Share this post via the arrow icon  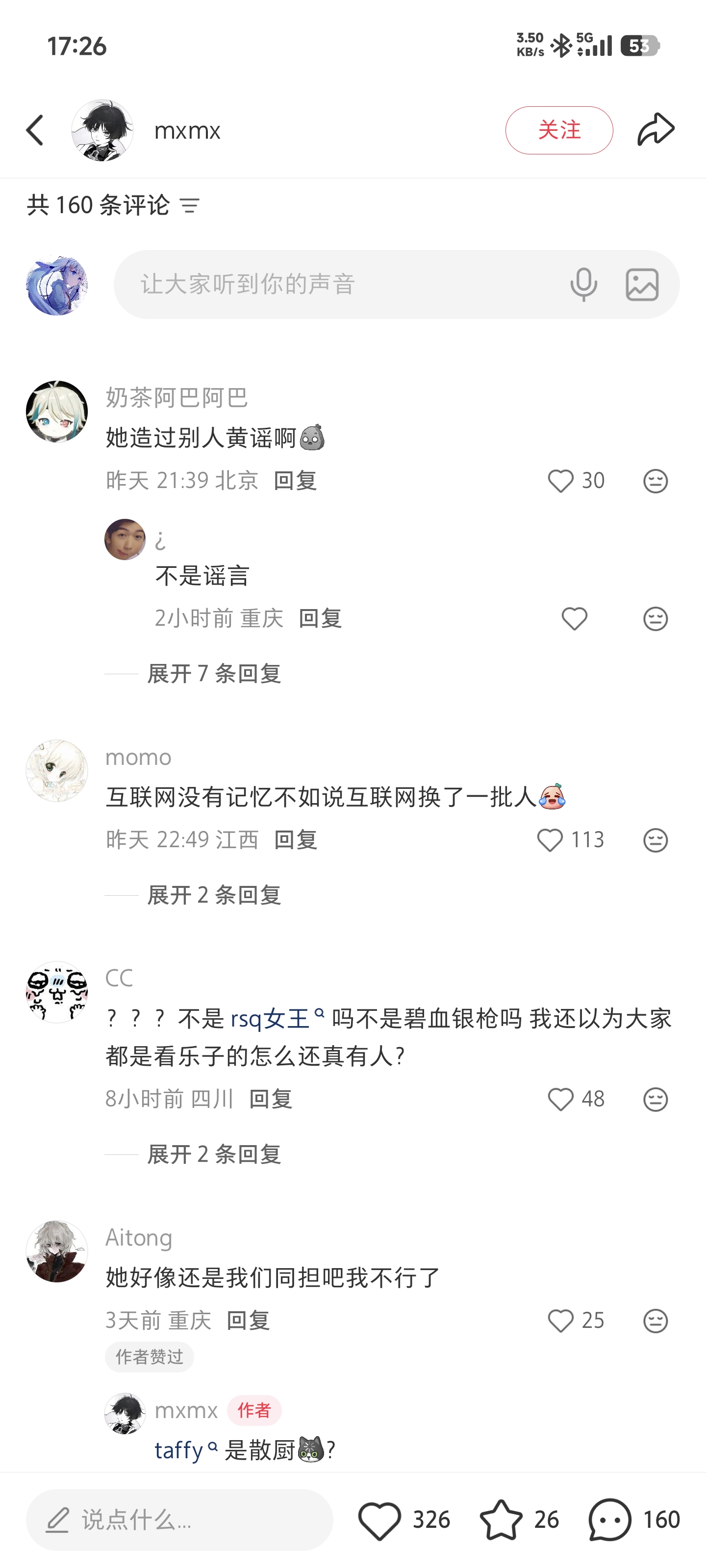click(x=656, y=129)
